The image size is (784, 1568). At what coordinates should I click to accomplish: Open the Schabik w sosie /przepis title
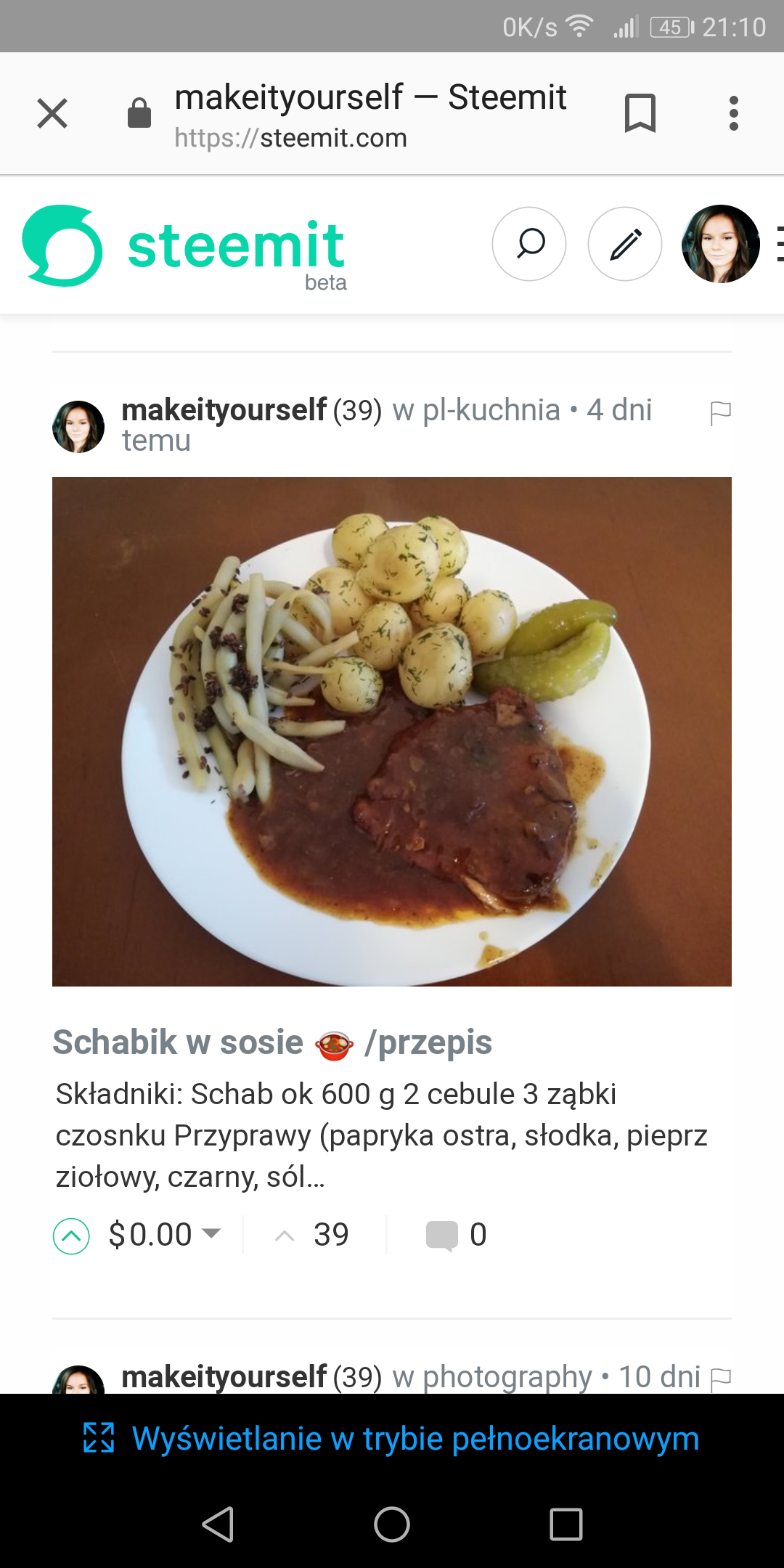pyautogui.click(x=272, y=1043)
